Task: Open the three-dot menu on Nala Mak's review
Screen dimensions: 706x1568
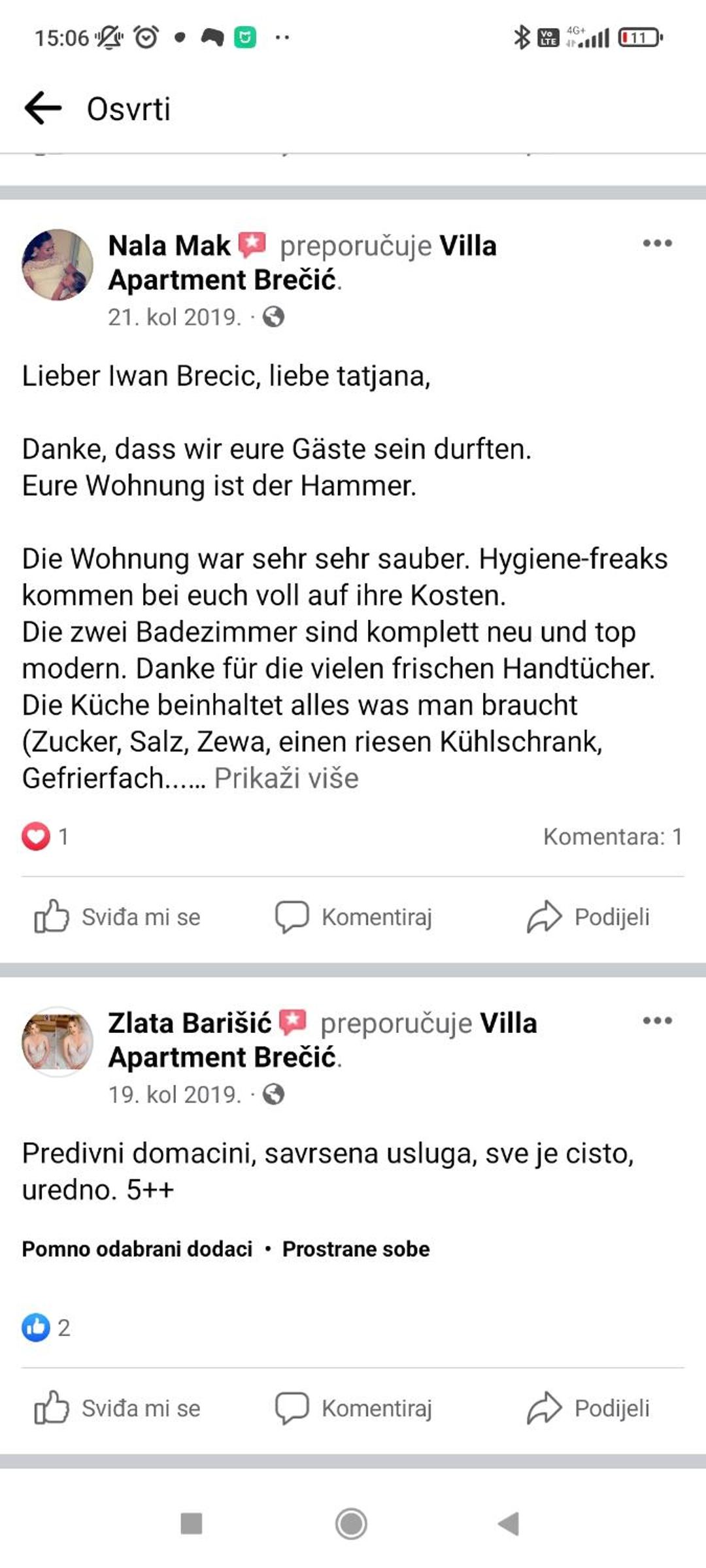Action: pos(657,243)
